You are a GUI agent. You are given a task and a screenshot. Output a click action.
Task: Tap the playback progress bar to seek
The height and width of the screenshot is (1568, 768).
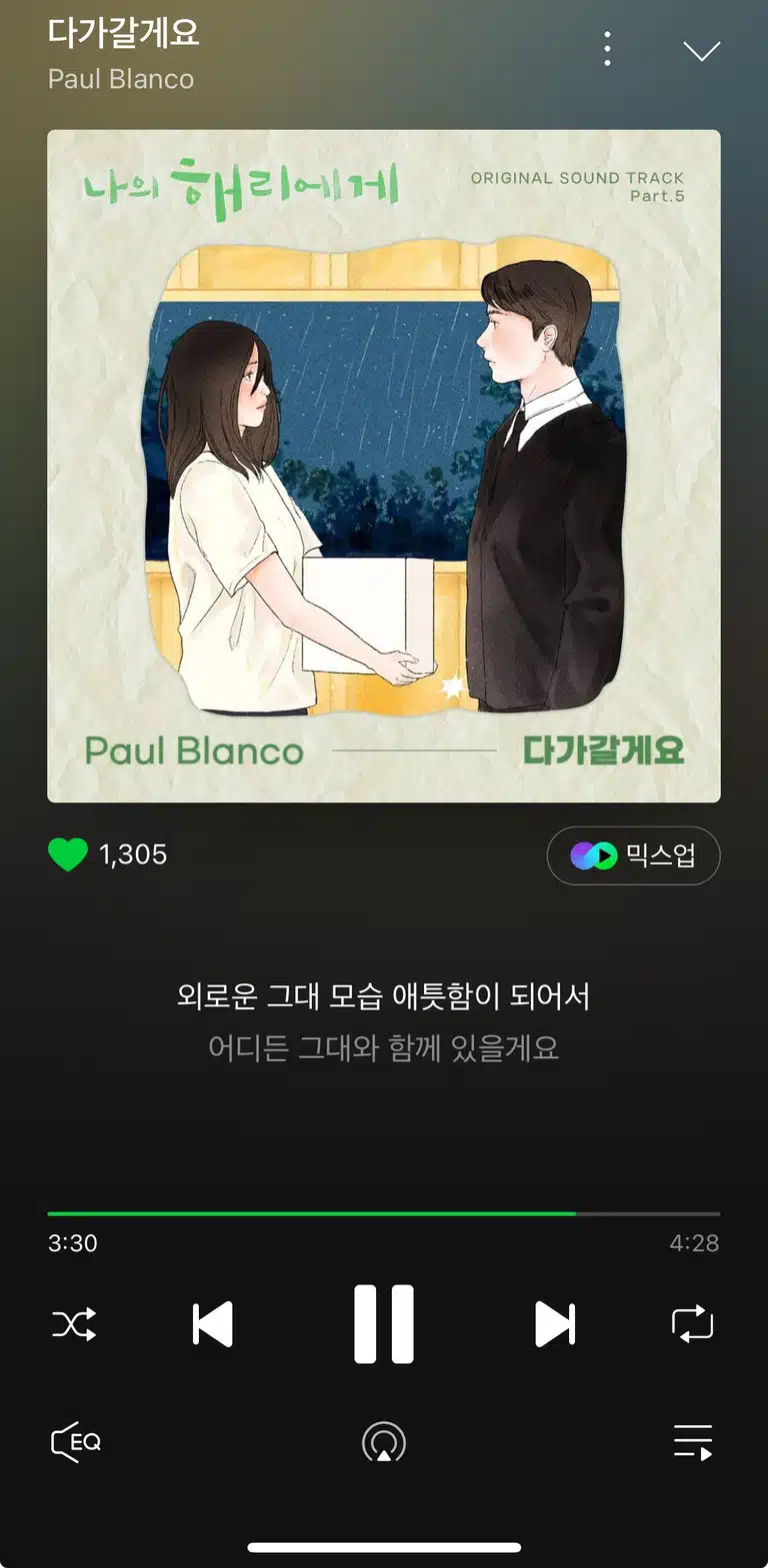click(x=384, y=1213)
